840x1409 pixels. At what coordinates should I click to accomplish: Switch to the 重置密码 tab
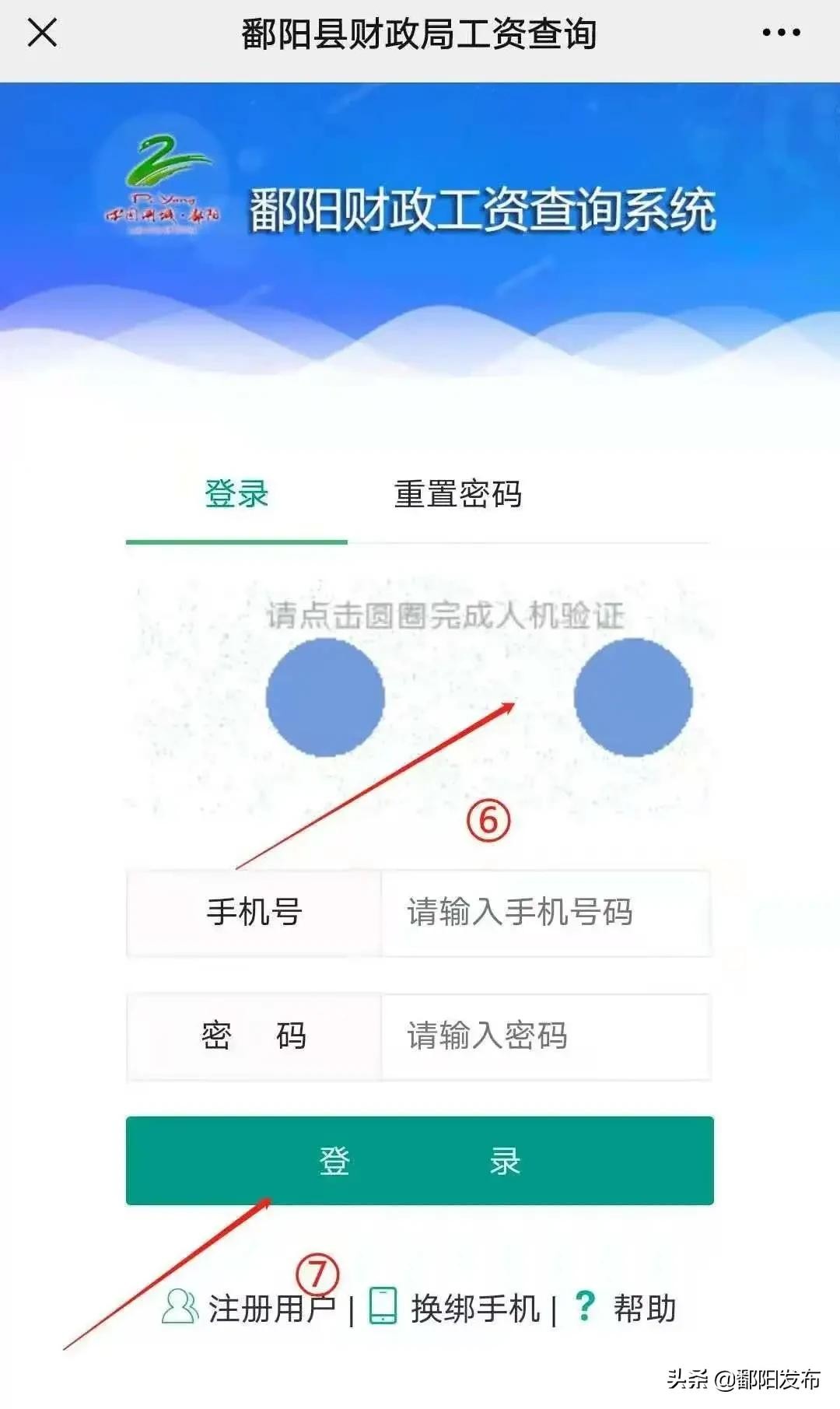457,495
